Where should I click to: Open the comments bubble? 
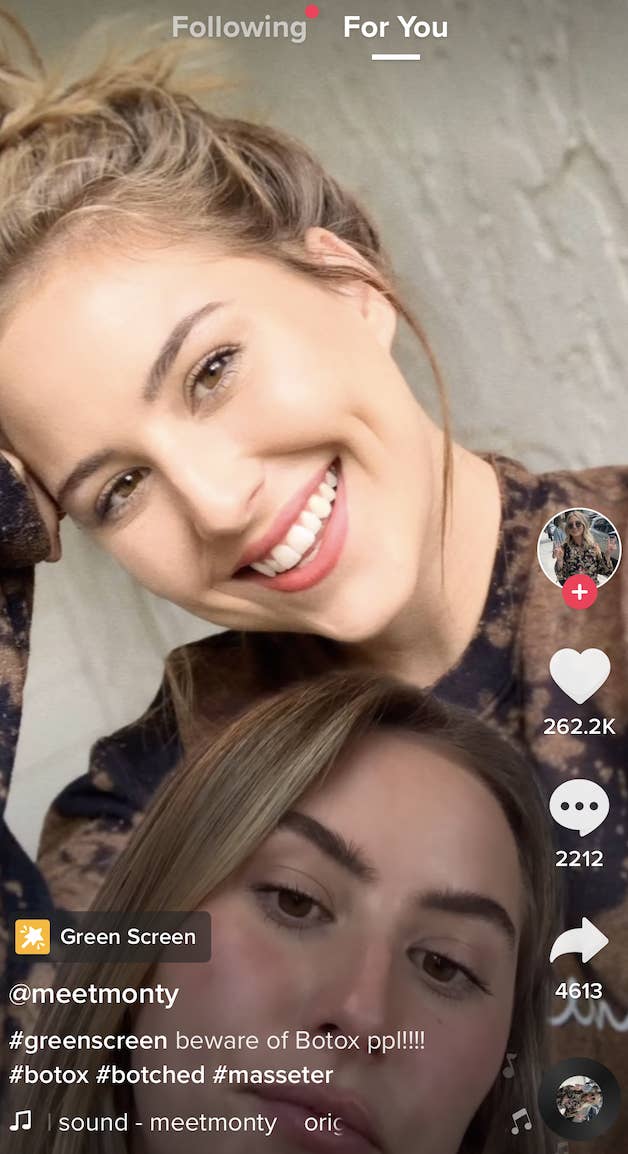tap(579, 807)
